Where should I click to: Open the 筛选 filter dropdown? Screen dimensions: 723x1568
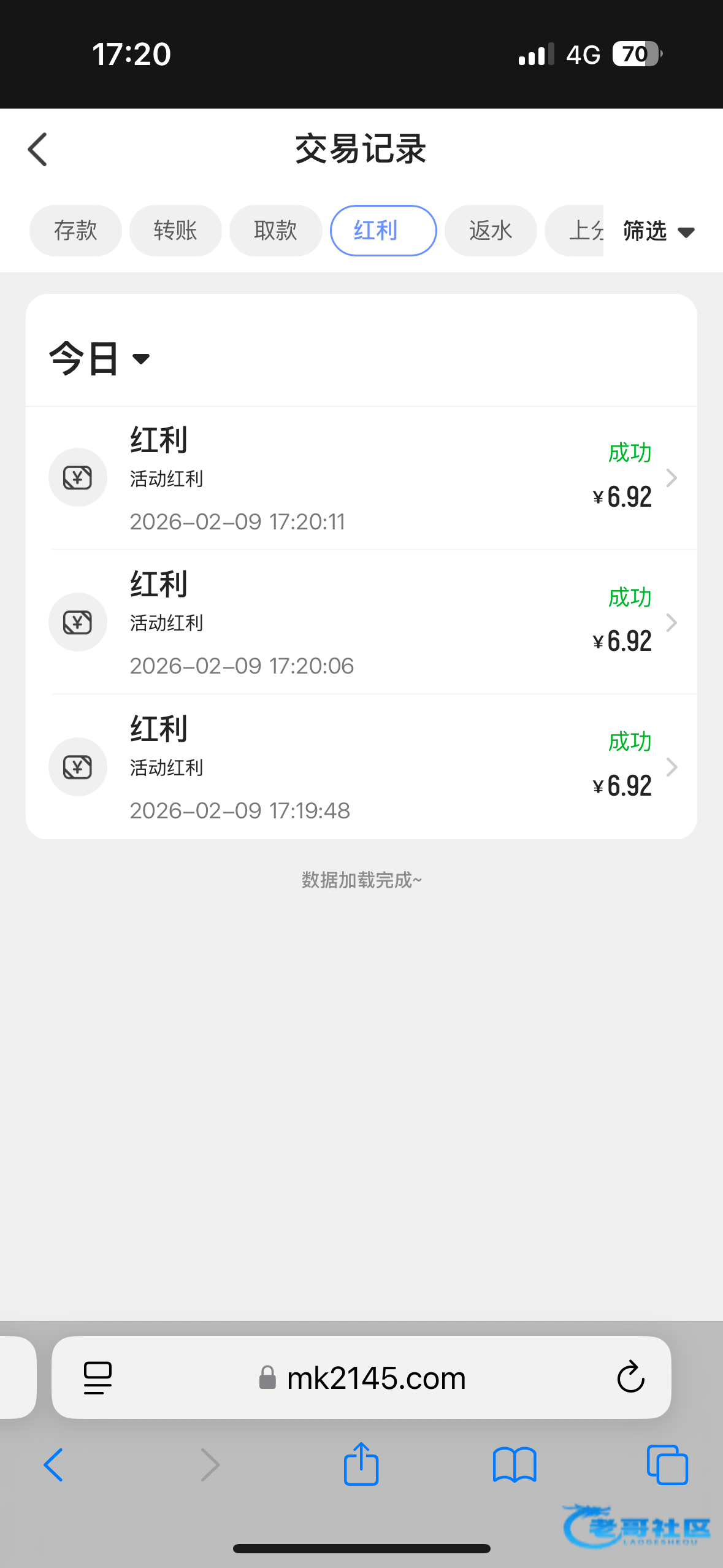[x=657, y=232]
